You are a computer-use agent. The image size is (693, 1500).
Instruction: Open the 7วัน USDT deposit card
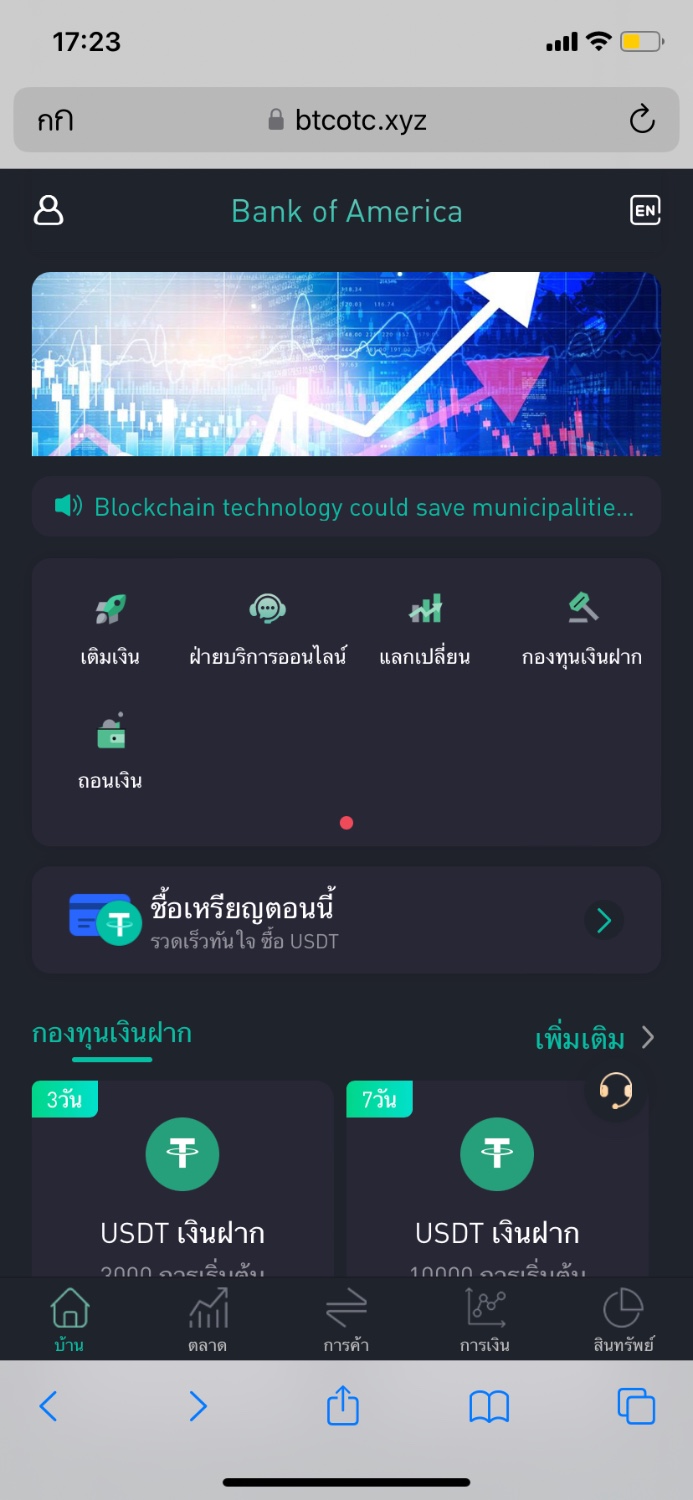497,1180
